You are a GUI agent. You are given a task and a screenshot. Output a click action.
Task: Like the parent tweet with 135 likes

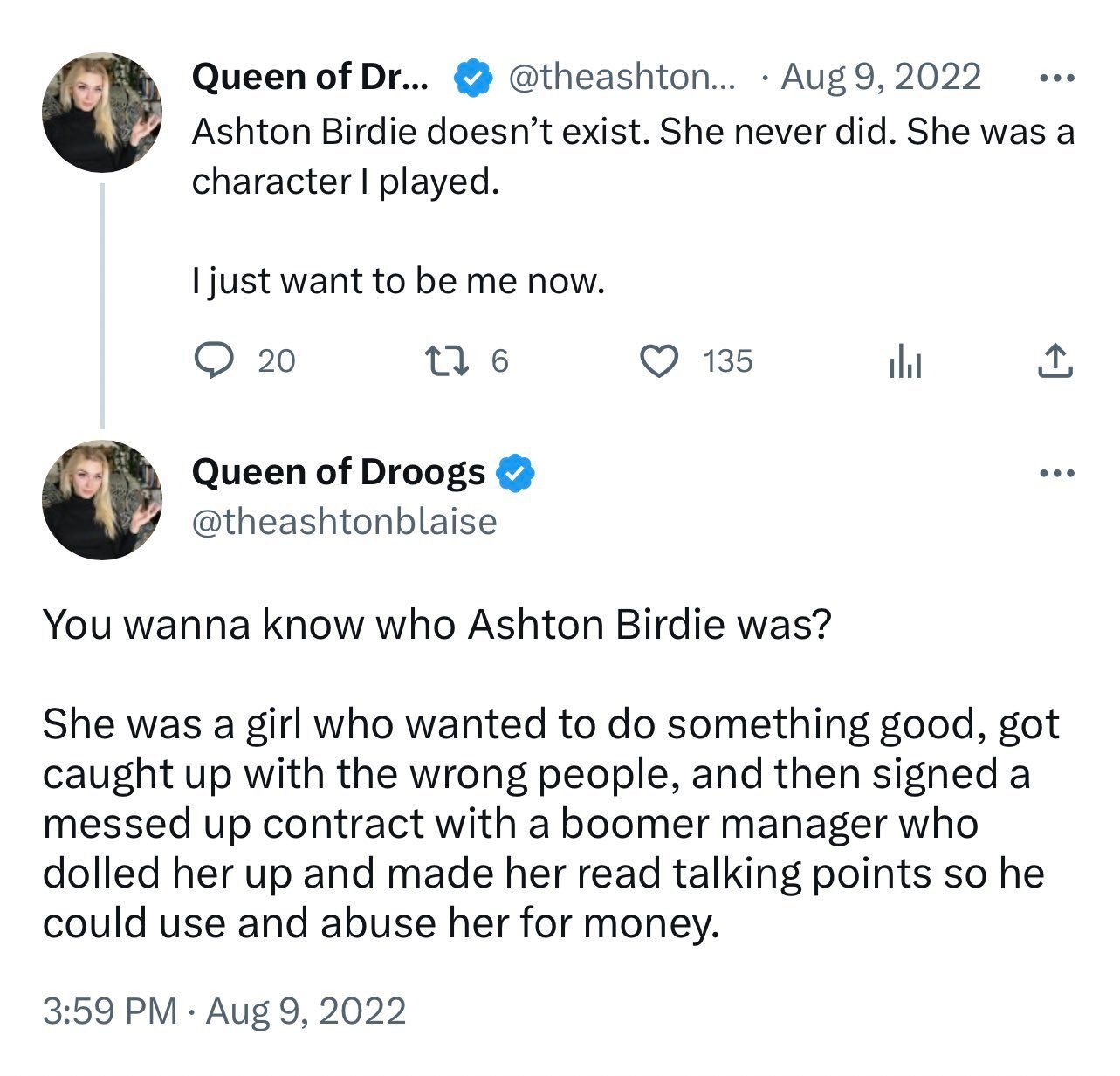(660, 360)
